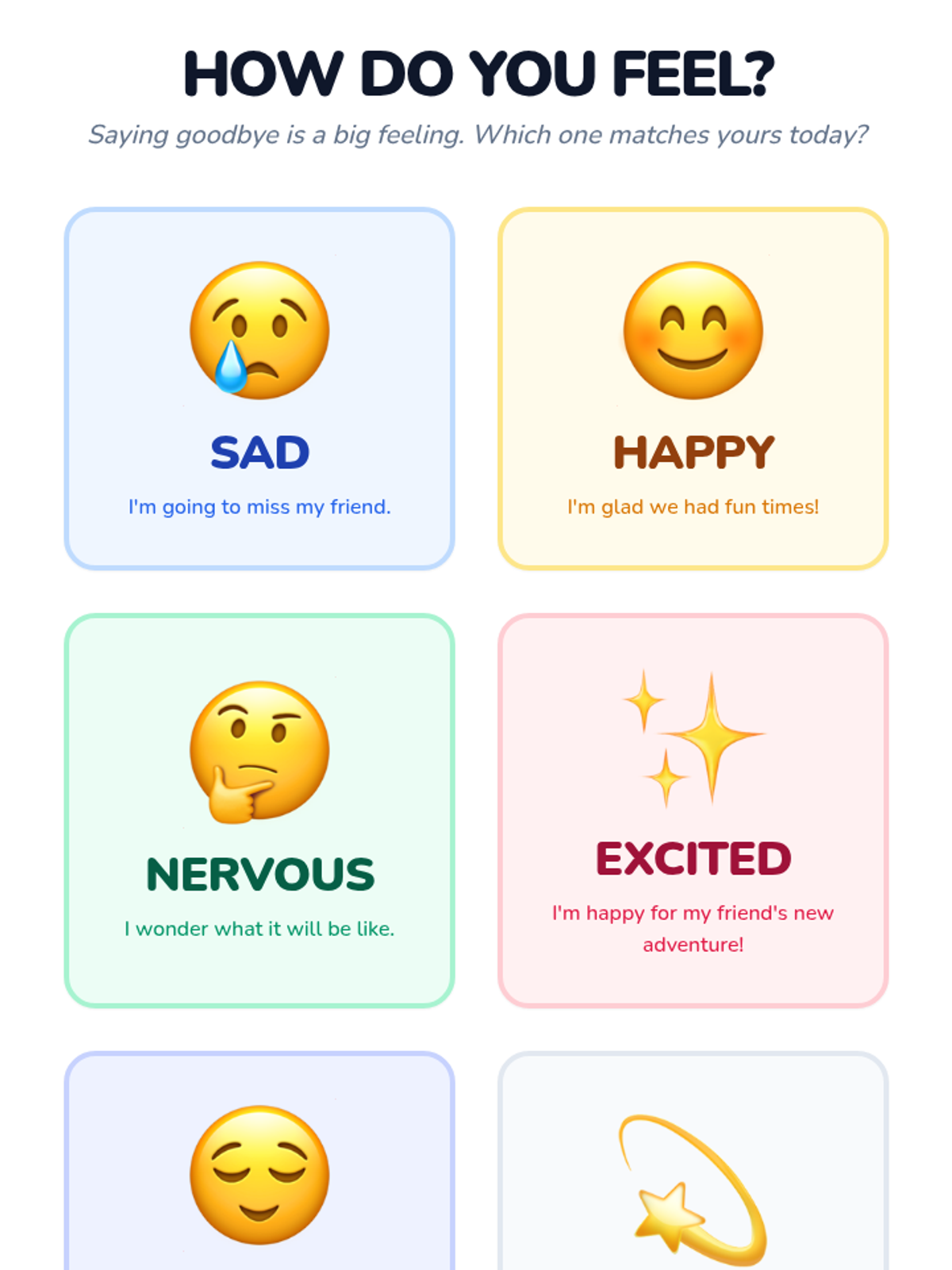Pick the Nervous feeling card
Screen dimensions: 952x1270
coord(259,810)
